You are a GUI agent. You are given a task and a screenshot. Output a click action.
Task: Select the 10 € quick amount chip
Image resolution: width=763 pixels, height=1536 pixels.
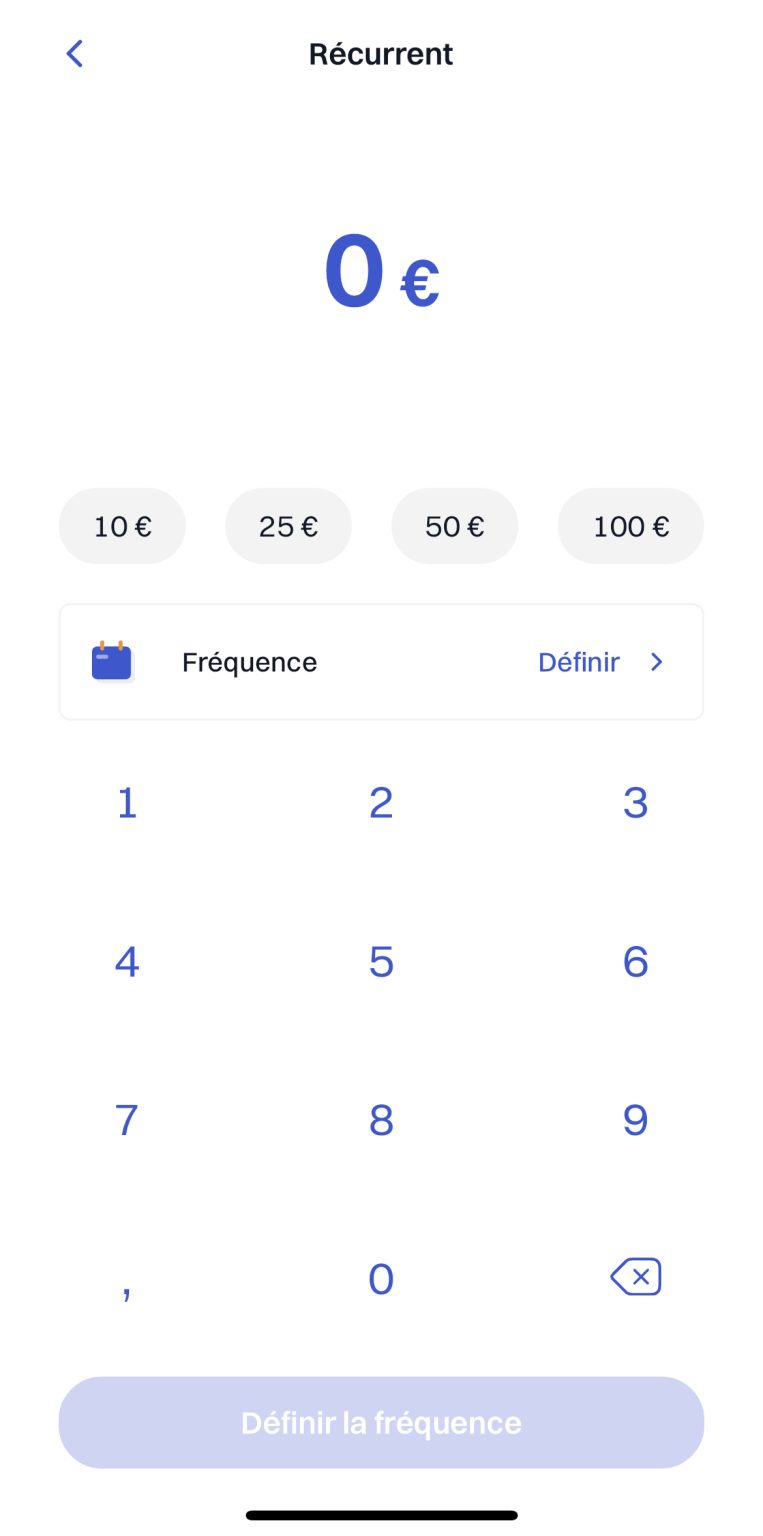click(x=122, y=526)
